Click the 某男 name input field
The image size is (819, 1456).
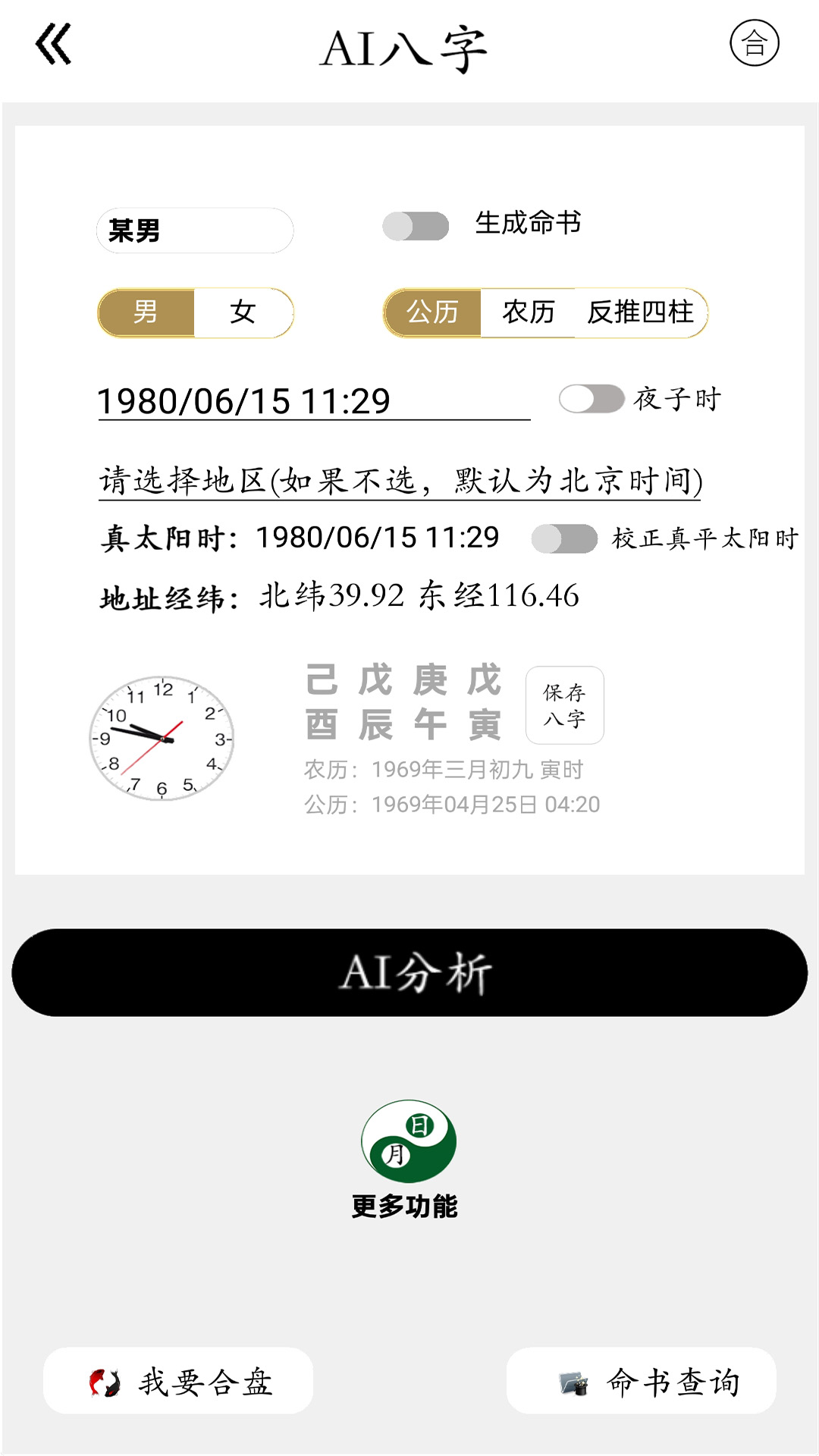[x=195, y=229]
